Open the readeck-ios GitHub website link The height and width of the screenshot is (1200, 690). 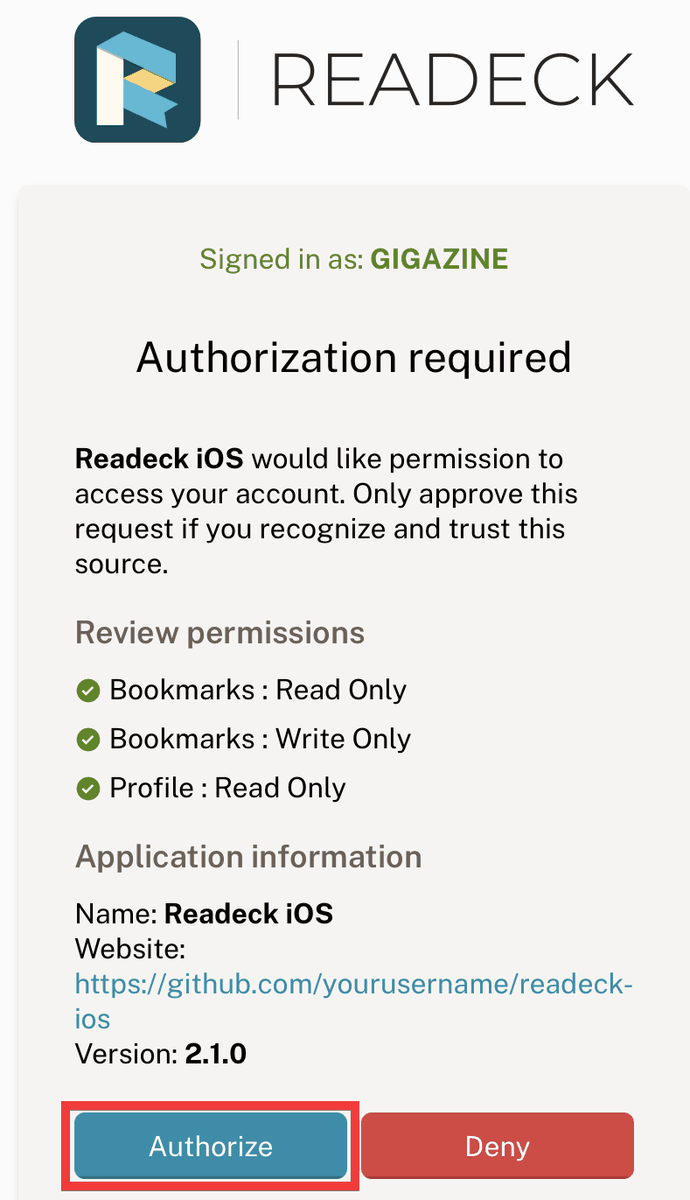[354, 985]
